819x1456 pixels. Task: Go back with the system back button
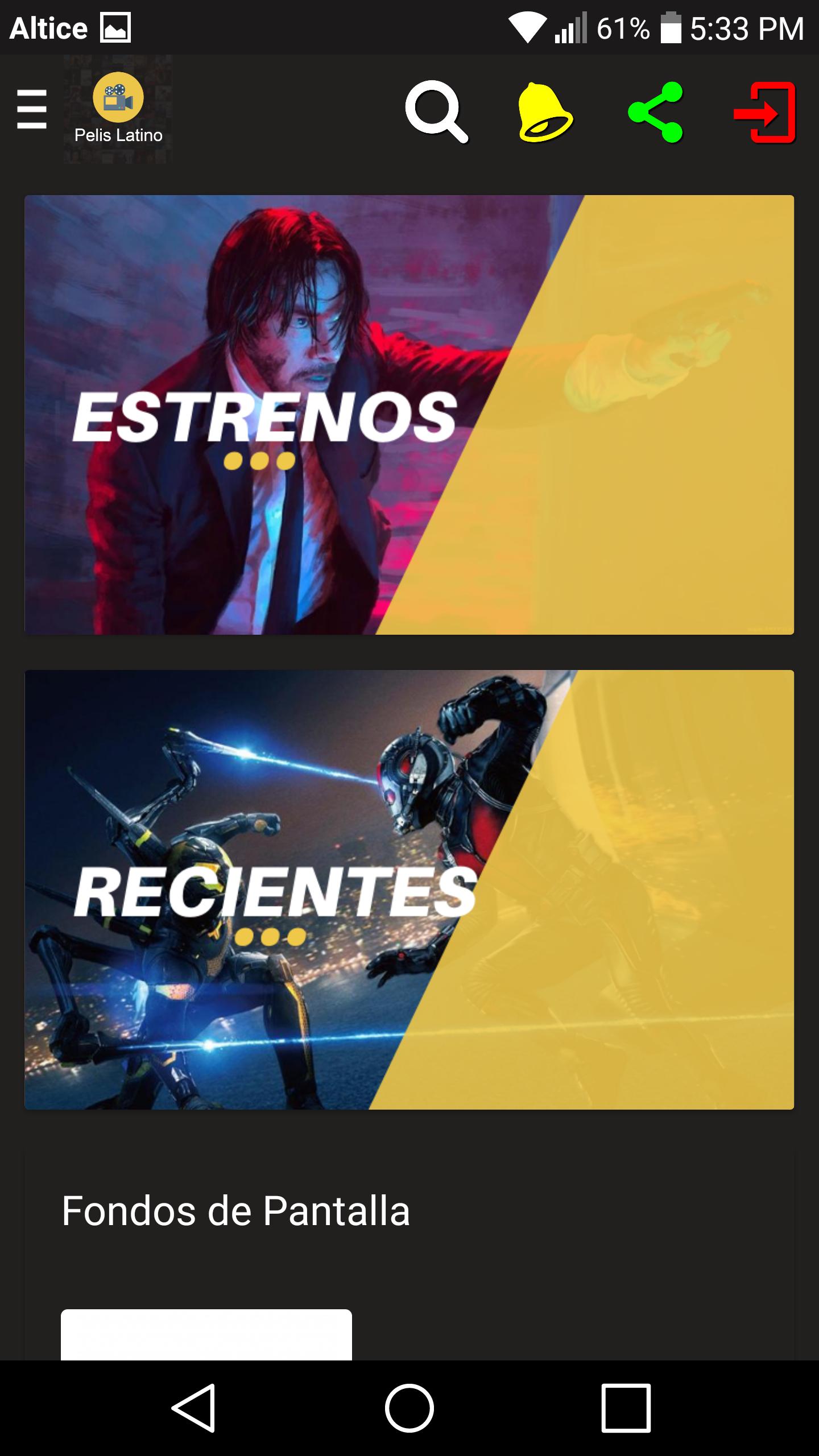click(193, 1408)
